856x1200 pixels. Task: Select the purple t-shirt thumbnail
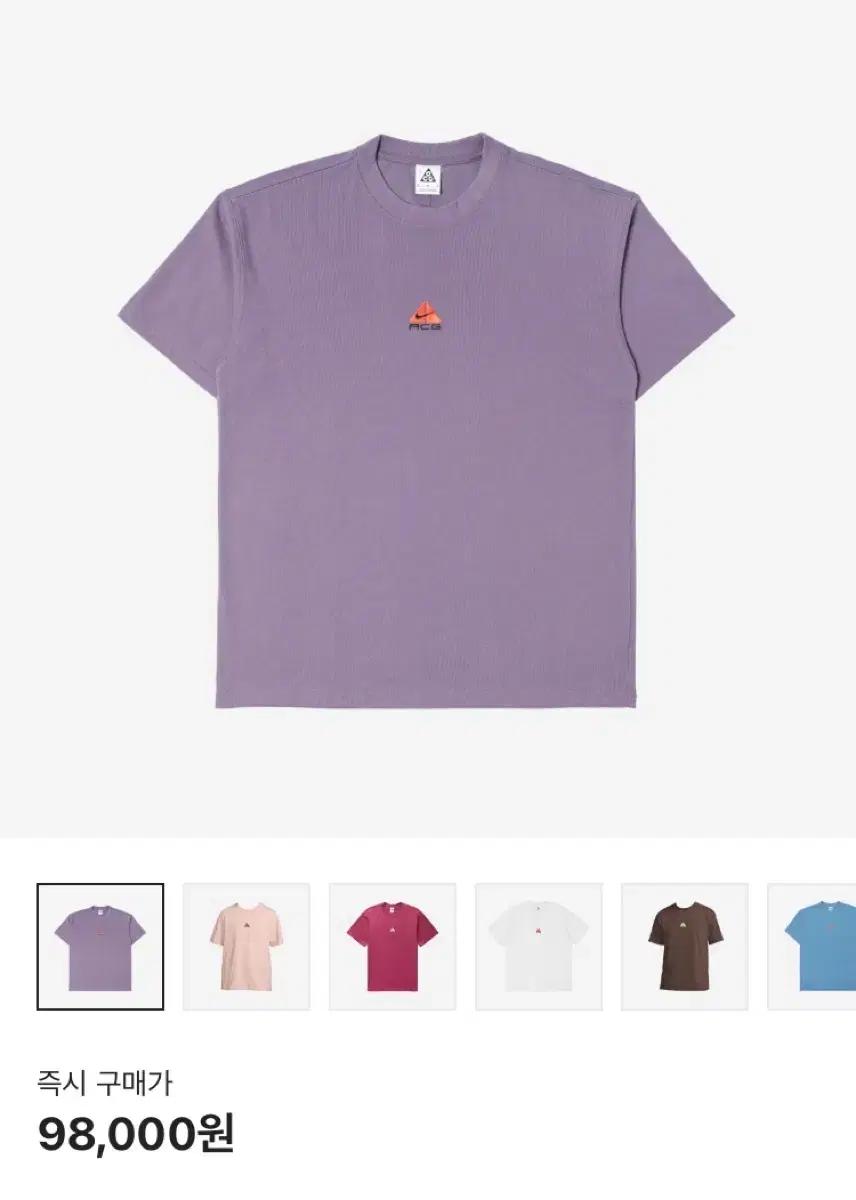point(100,946)
